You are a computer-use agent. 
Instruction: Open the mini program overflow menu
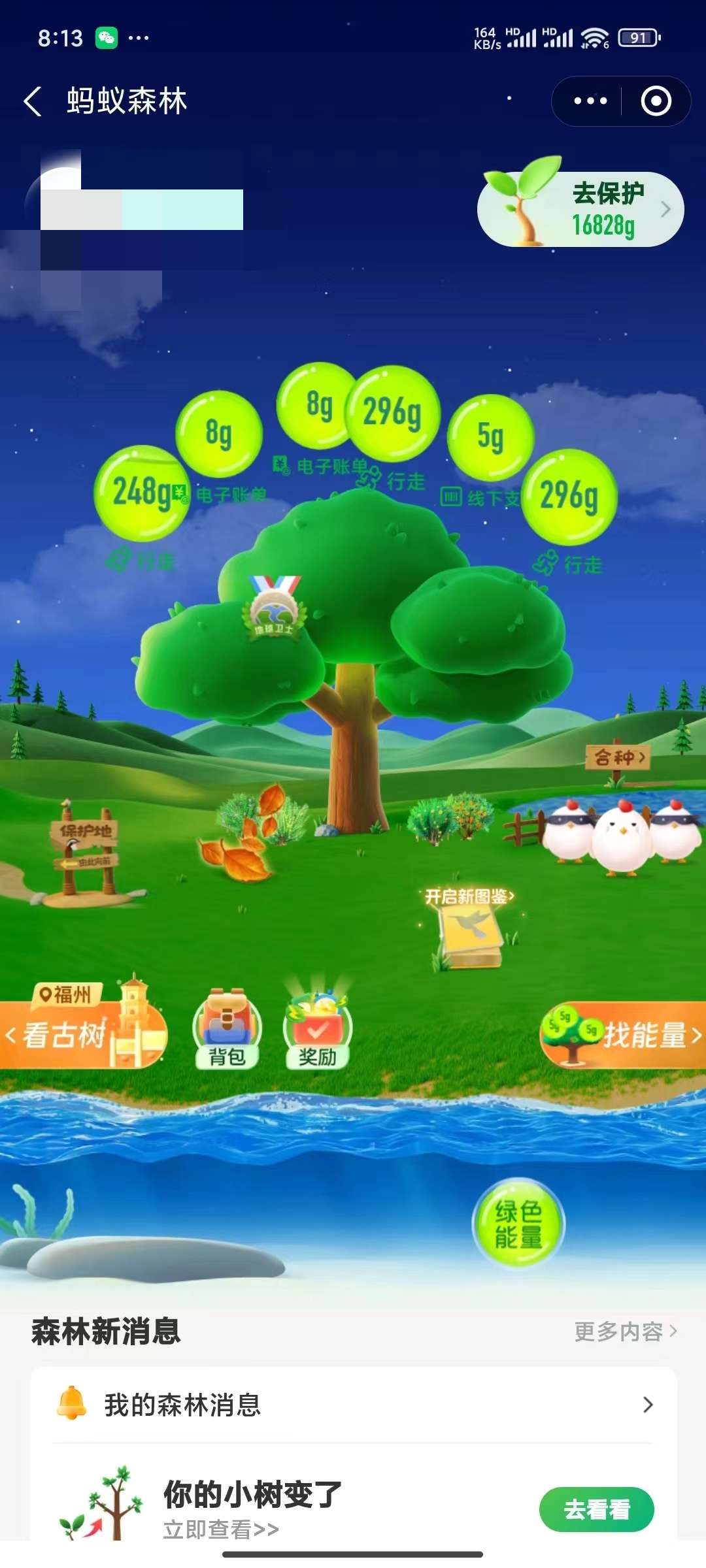click(x=590, y=101)
